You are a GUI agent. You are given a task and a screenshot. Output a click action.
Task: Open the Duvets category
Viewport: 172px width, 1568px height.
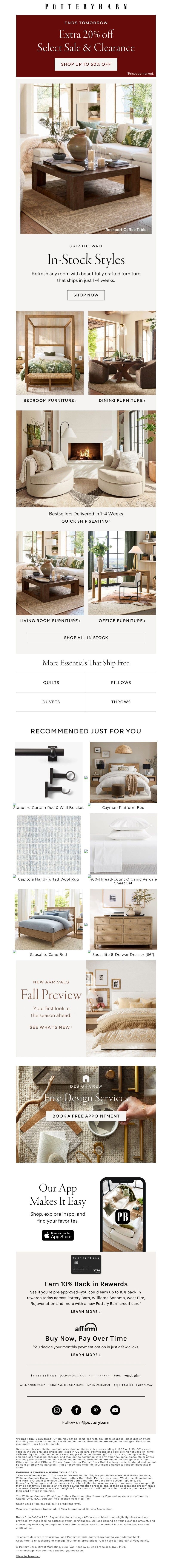click(x=51, y=702)
